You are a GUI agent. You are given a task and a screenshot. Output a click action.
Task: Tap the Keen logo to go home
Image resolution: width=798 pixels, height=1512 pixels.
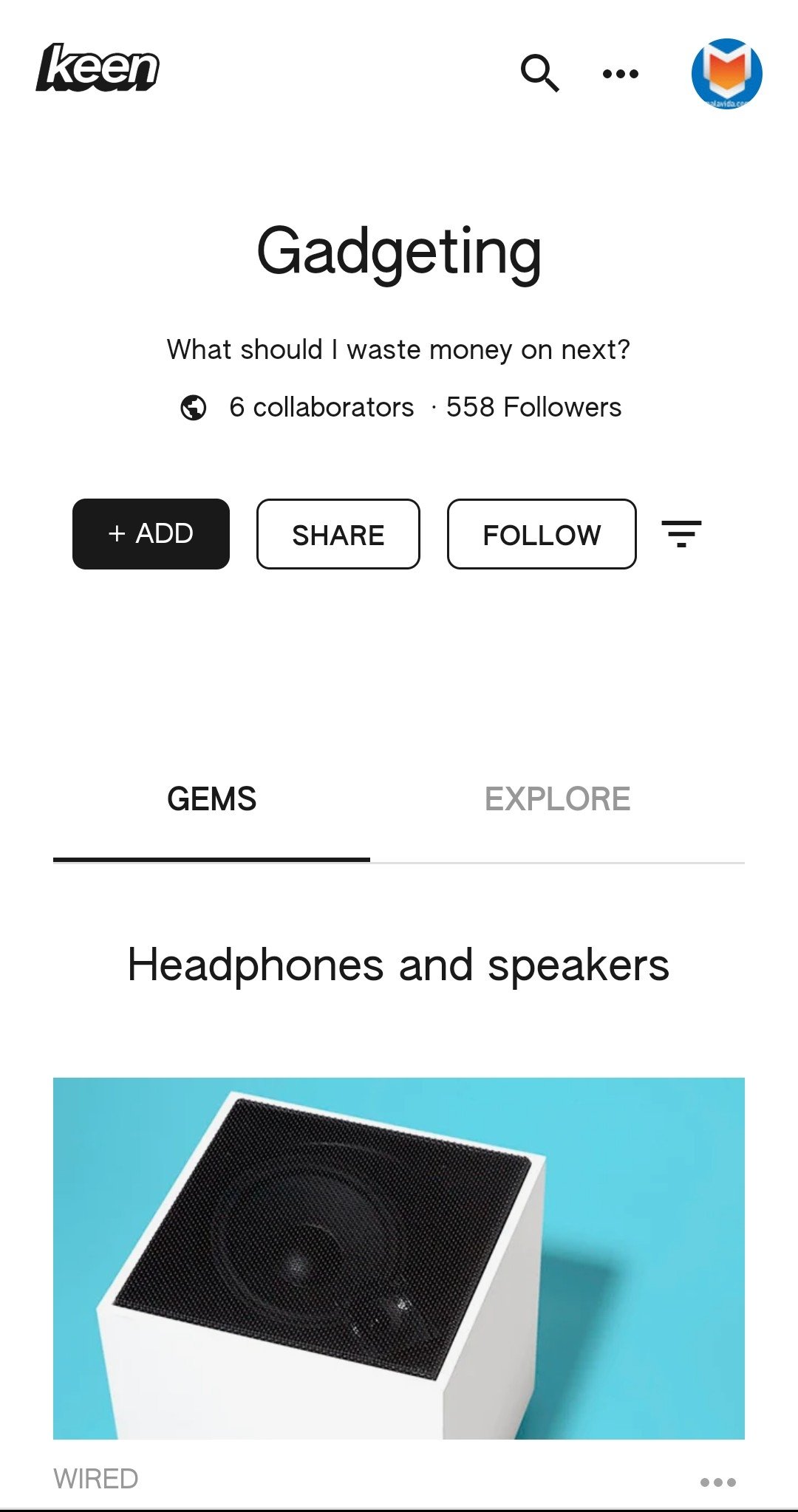coord(98,68)
